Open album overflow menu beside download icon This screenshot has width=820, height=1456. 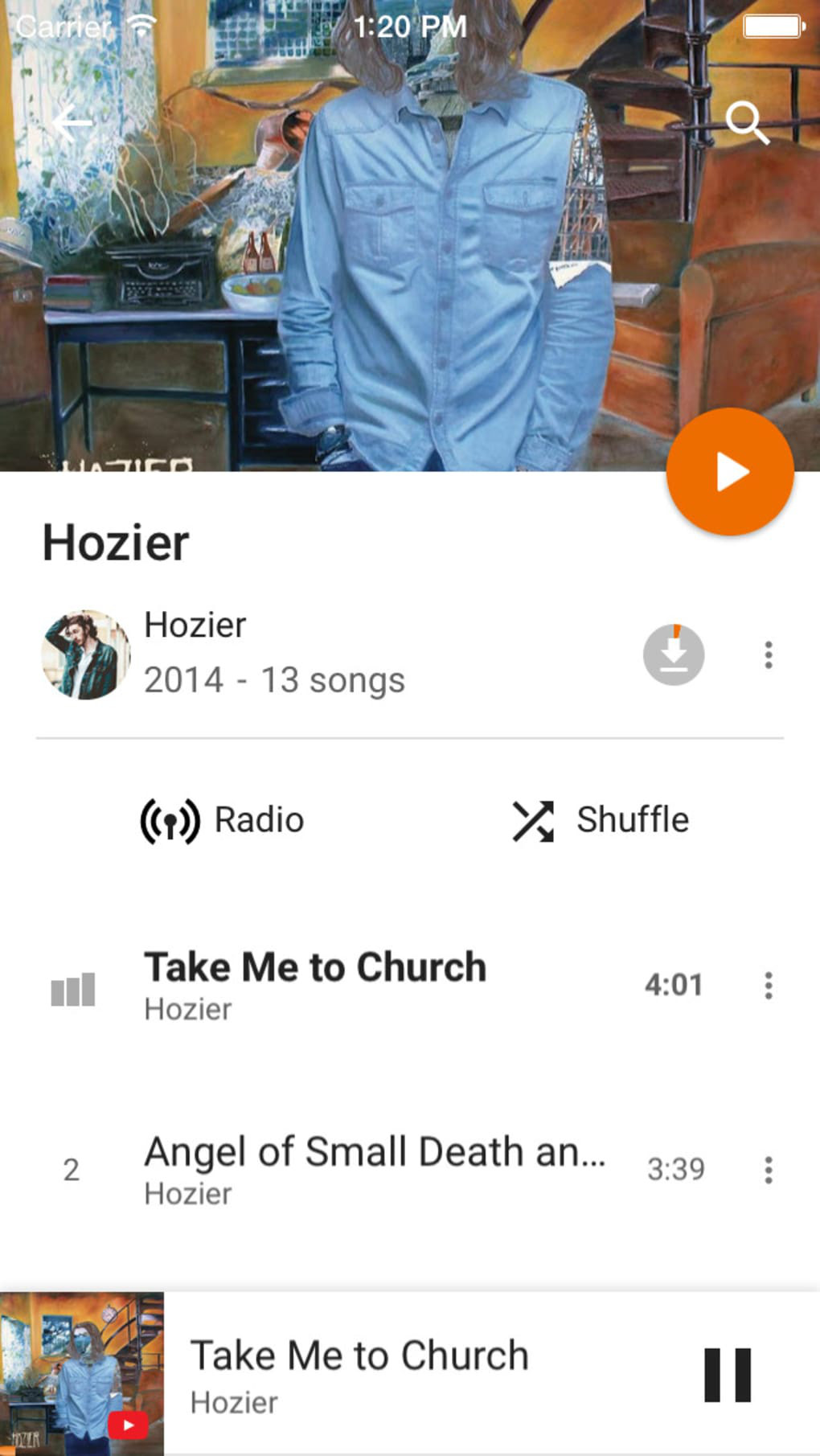pos(769,654)
